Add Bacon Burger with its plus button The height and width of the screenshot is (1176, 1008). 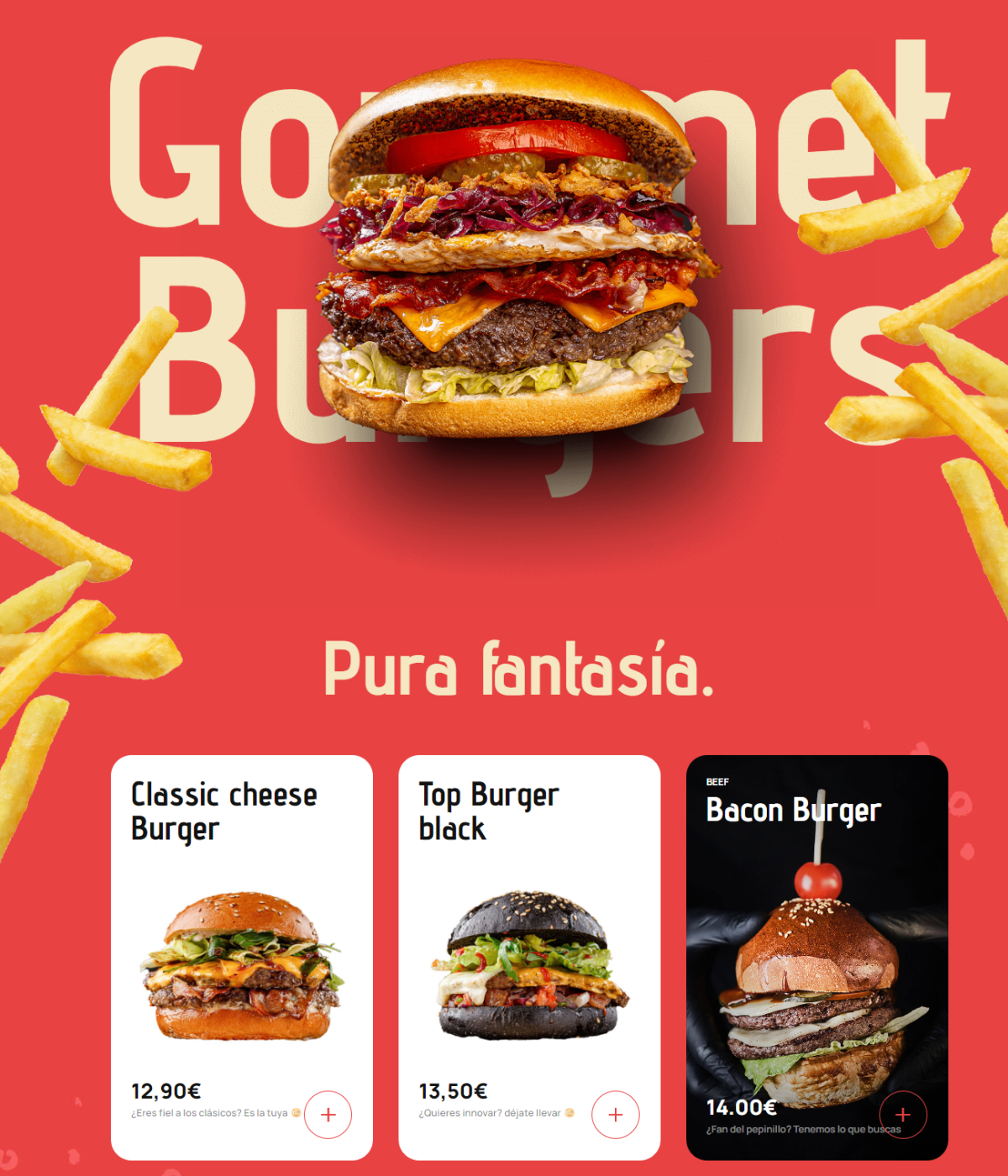pos(903,1115)
